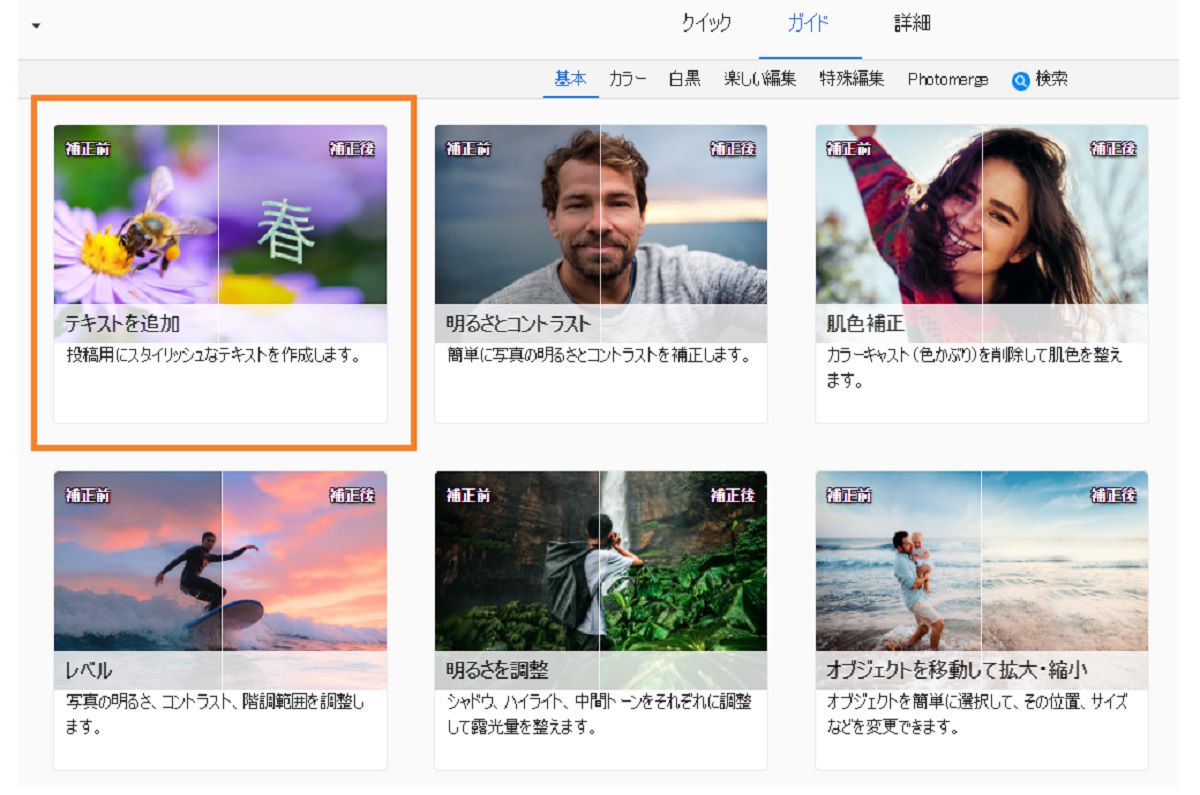
Task: Open the 基本 category tab
Action: pyautogui.click(x=570, y=79)
